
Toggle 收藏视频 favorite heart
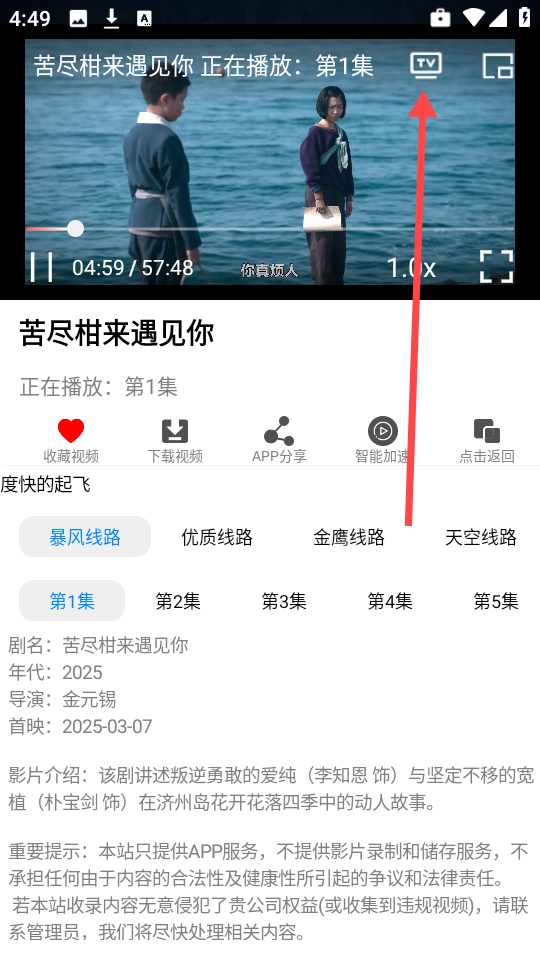[71, 440]
